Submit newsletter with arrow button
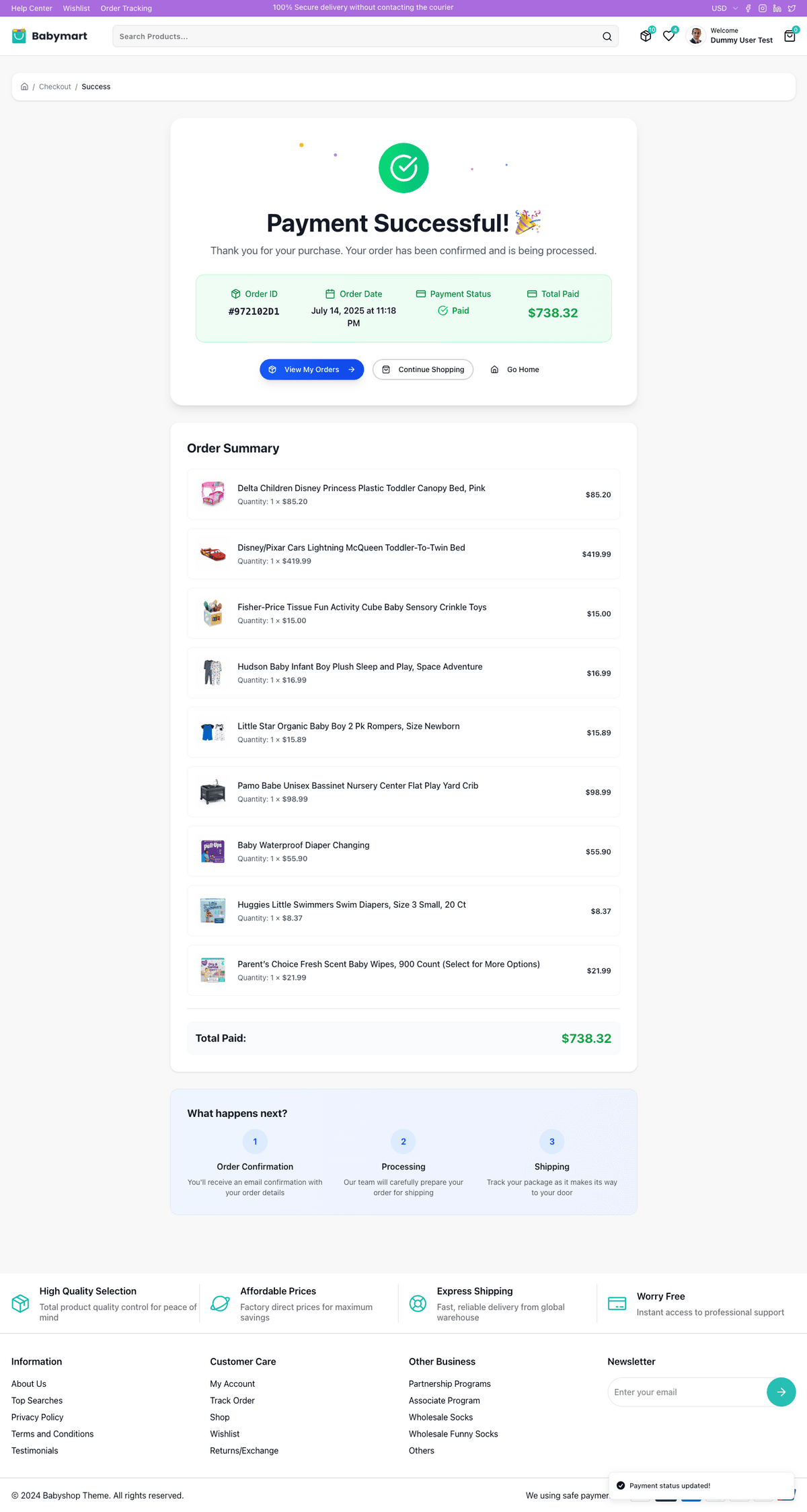 (781, 1392)
